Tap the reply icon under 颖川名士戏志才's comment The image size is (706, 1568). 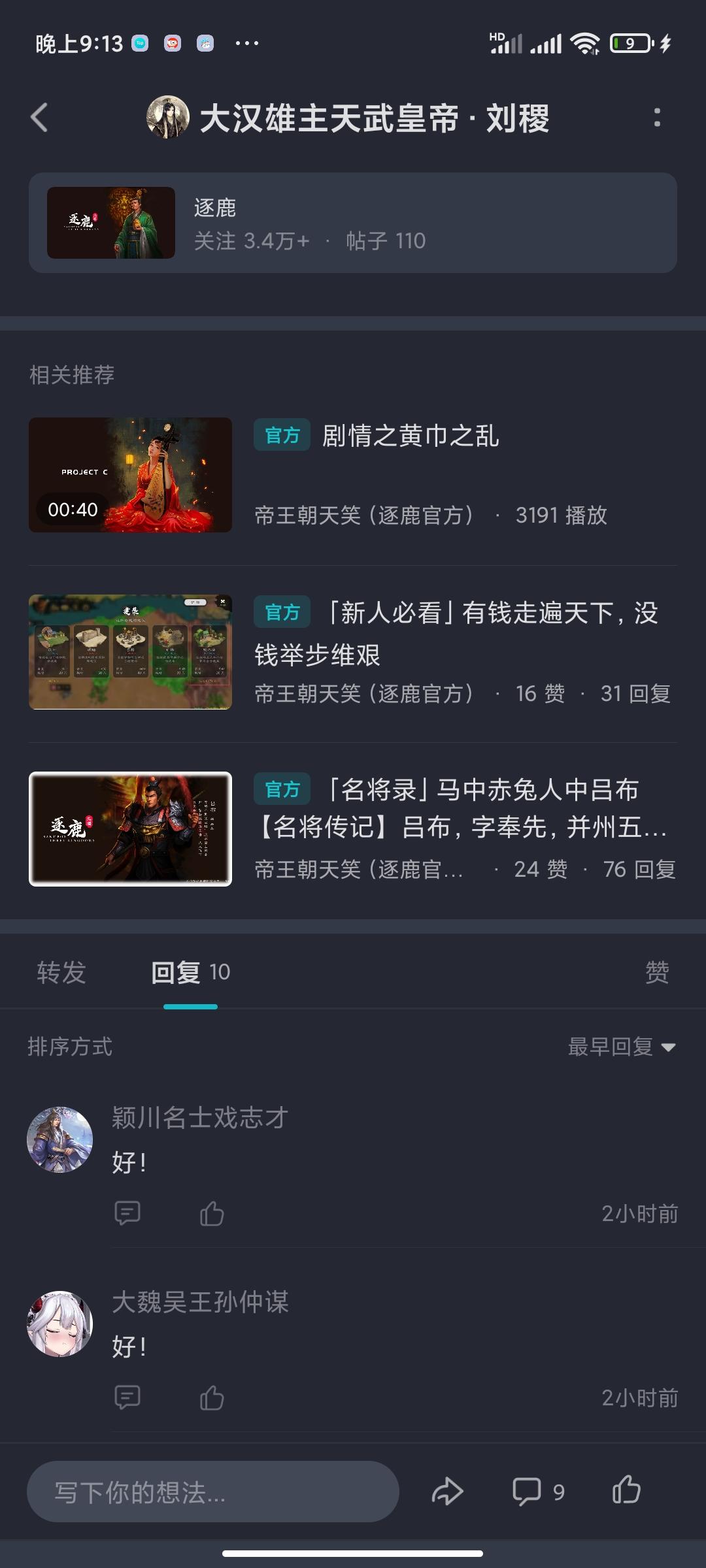click(128, 1213)
